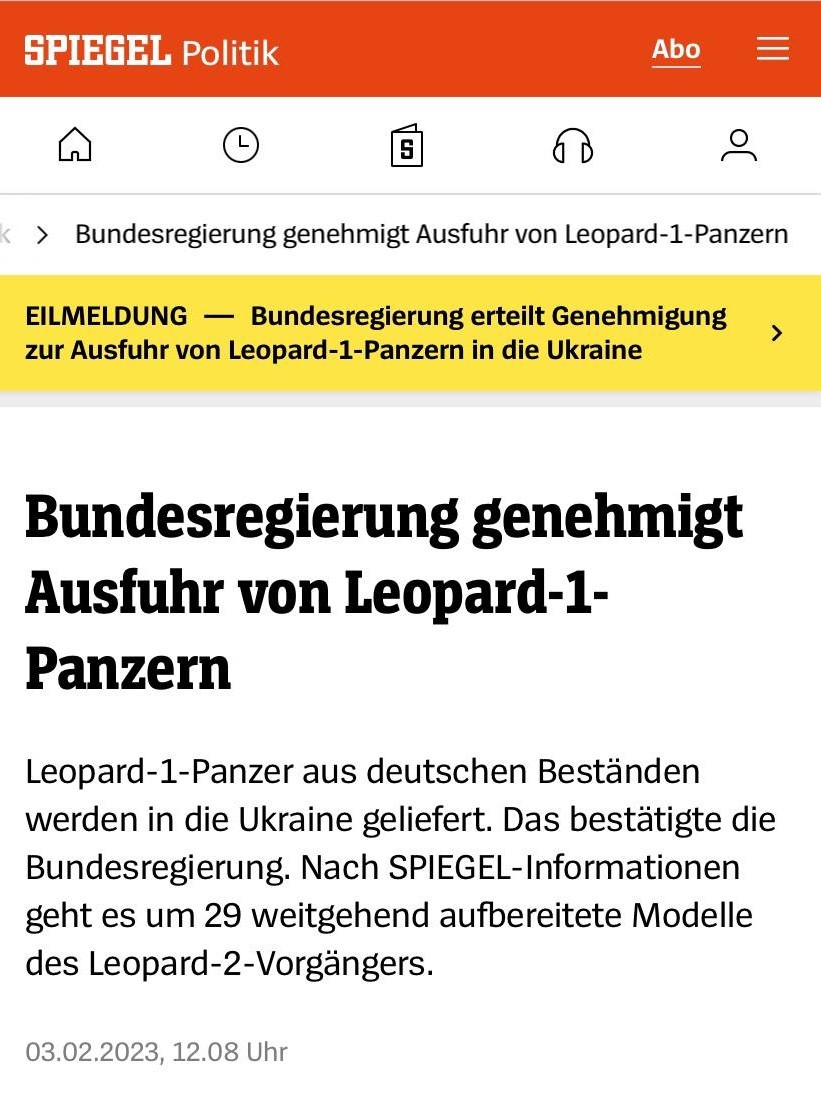Open the yellow Eilmeldung breaking news banner
Image resolution: width=821 pixels, height=1102 pixels.
point(410,333)
